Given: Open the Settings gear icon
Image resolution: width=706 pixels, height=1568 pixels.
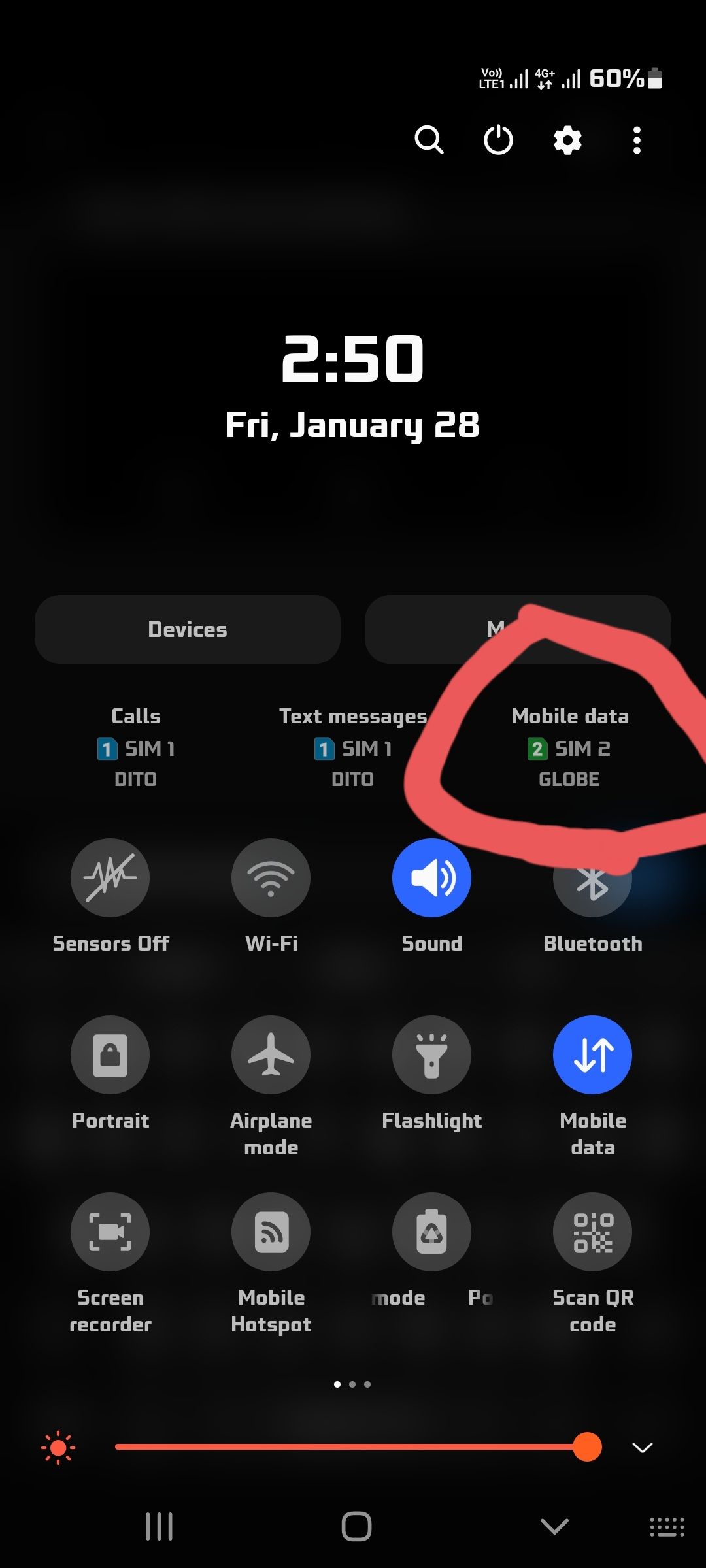Looking at the screenshot, I should (x=567, y=140).
